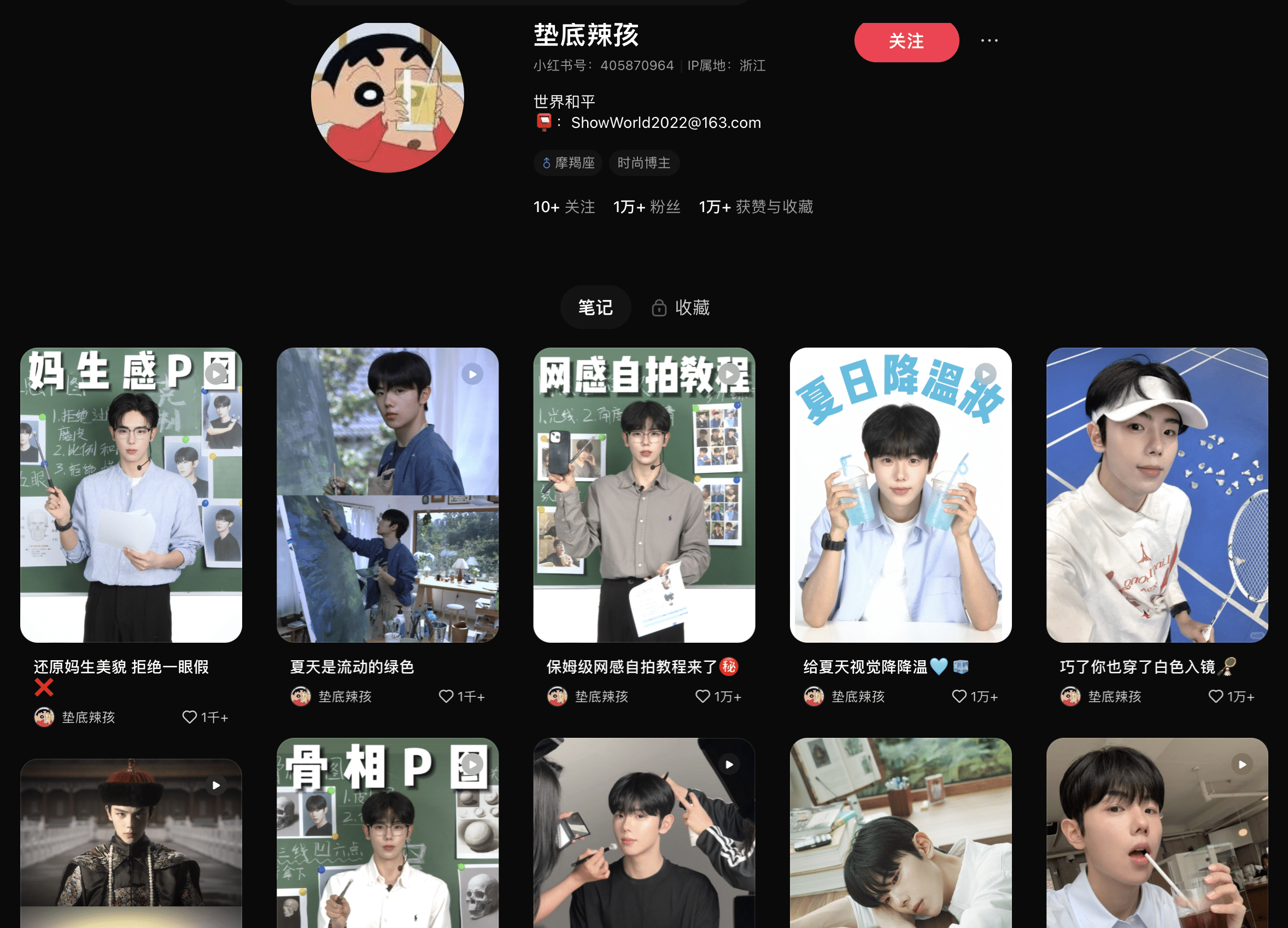This screenshot has height=928, width=1288.
Task: Switch to the 收藏 tab
Action: (681, 307)
